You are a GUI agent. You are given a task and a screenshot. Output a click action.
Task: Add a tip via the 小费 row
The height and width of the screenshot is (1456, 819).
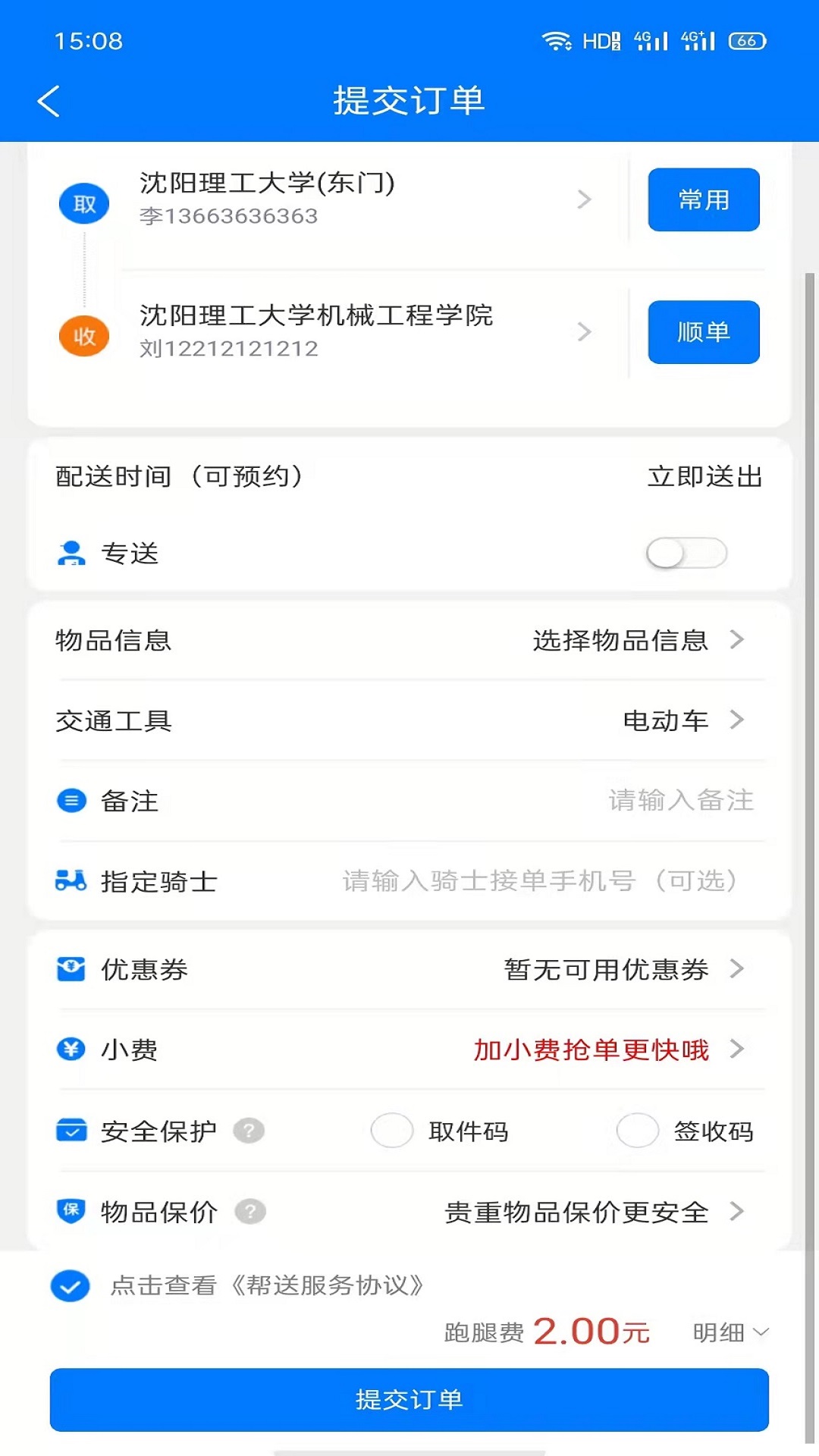[x=607, y=1050]
